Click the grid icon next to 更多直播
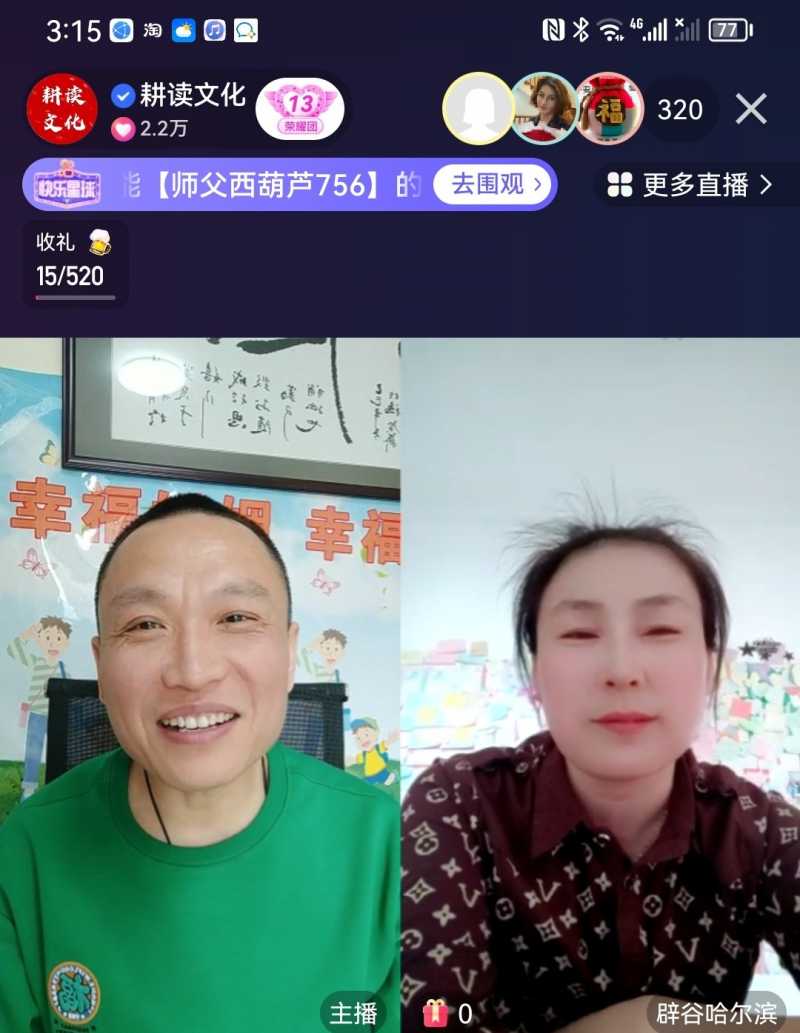 pos(619,183)
